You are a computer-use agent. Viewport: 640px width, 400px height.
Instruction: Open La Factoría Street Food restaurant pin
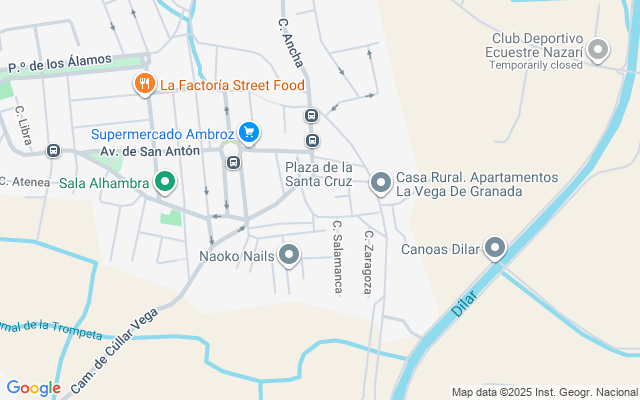tap(146, 84)
